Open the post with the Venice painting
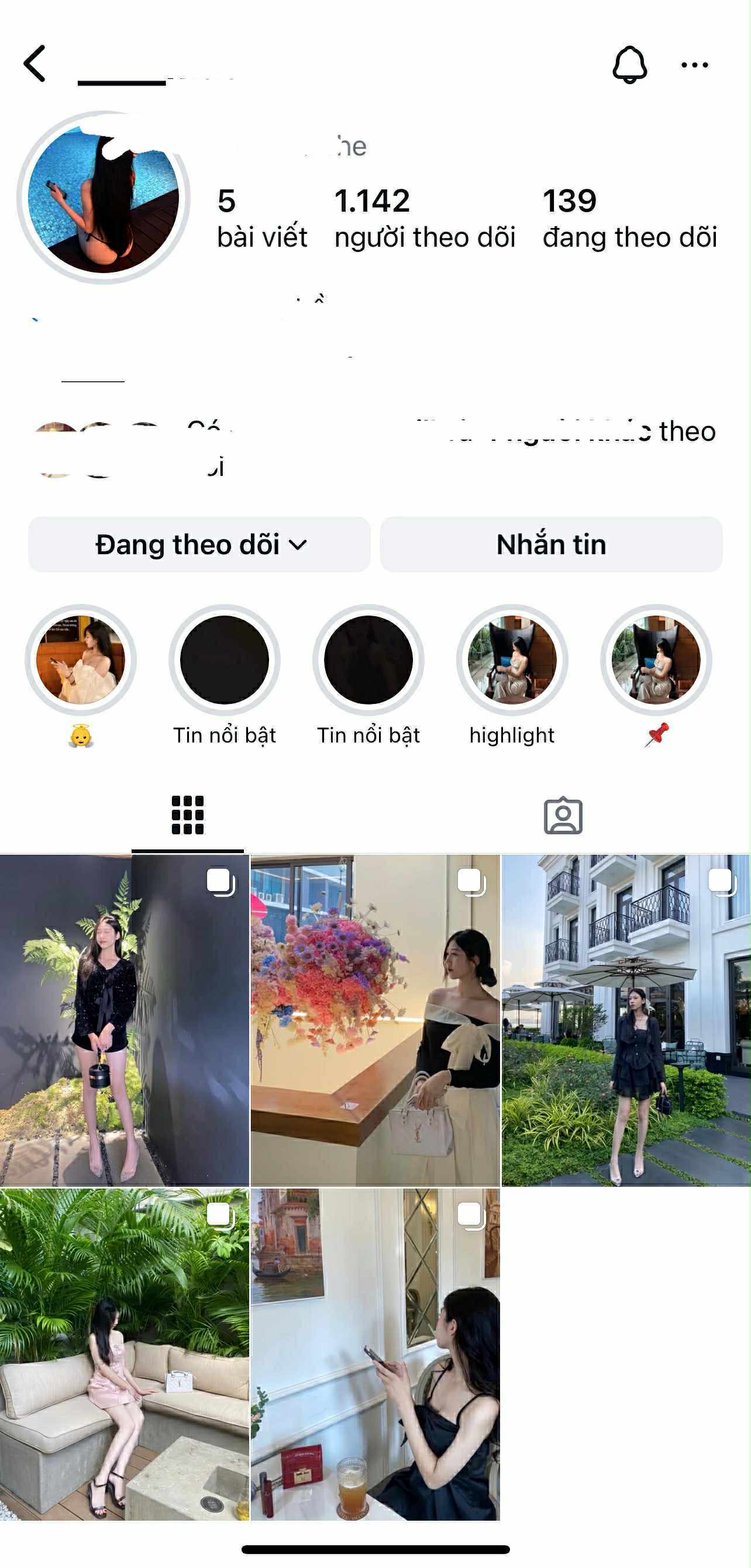The image size is (751, 1568). coord(375,1354)
